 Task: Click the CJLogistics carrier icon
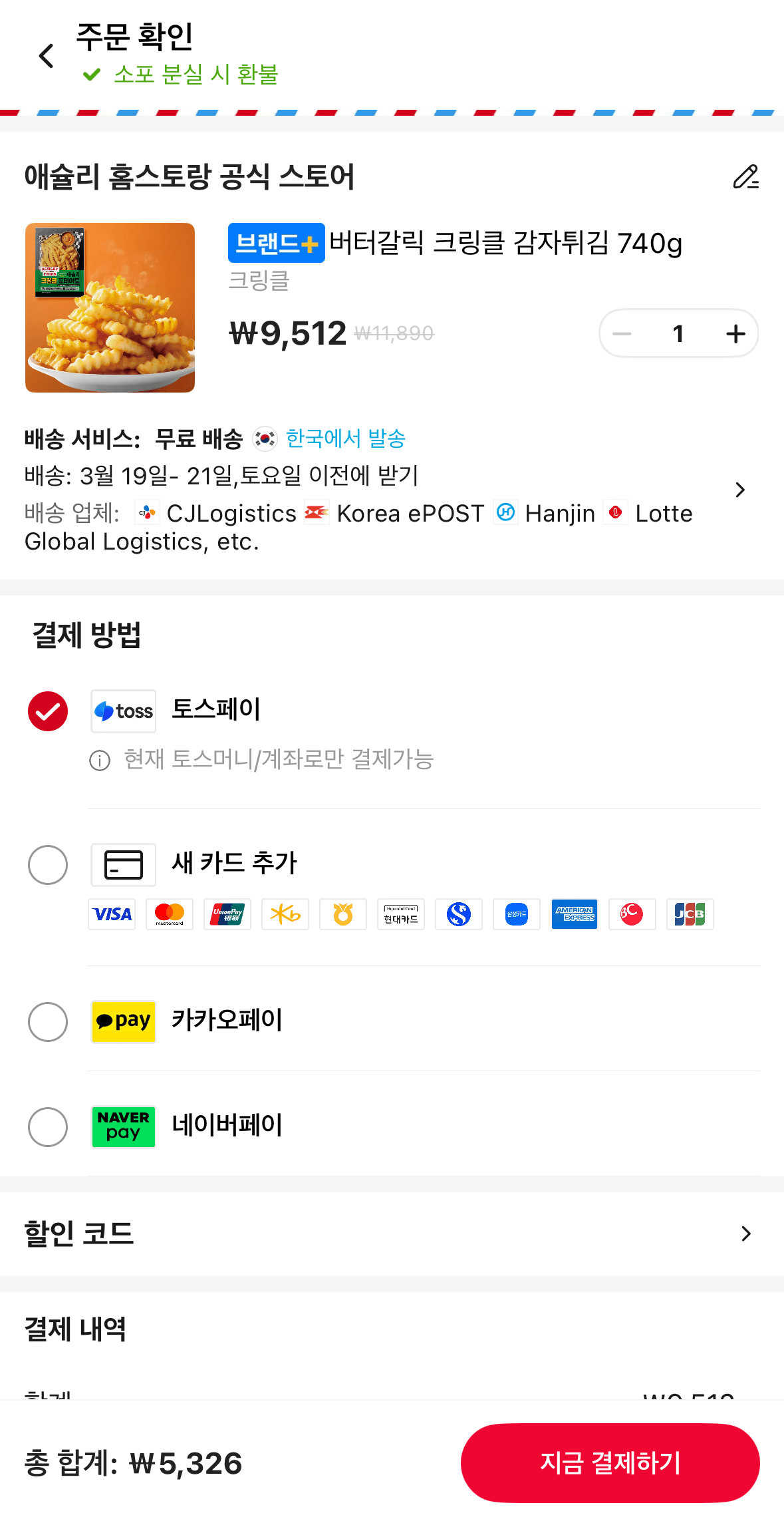click(146, 512)
